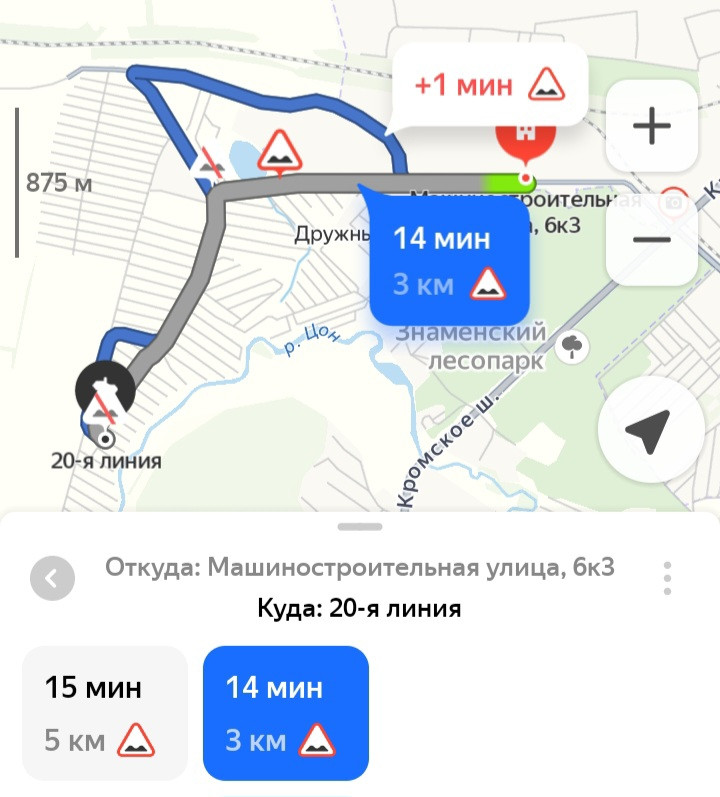Edit the Откуда starting address
720x797 pixels.
[360, 567]
